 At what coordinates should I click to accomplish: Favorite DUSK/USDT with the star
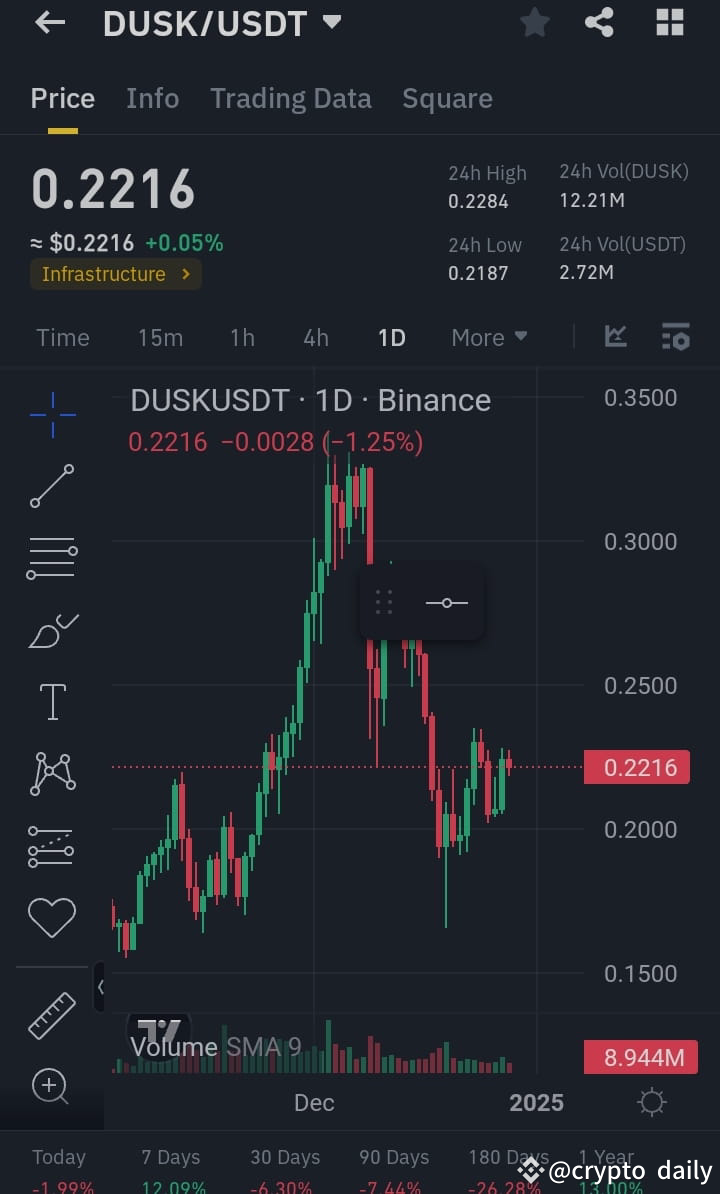534,22
